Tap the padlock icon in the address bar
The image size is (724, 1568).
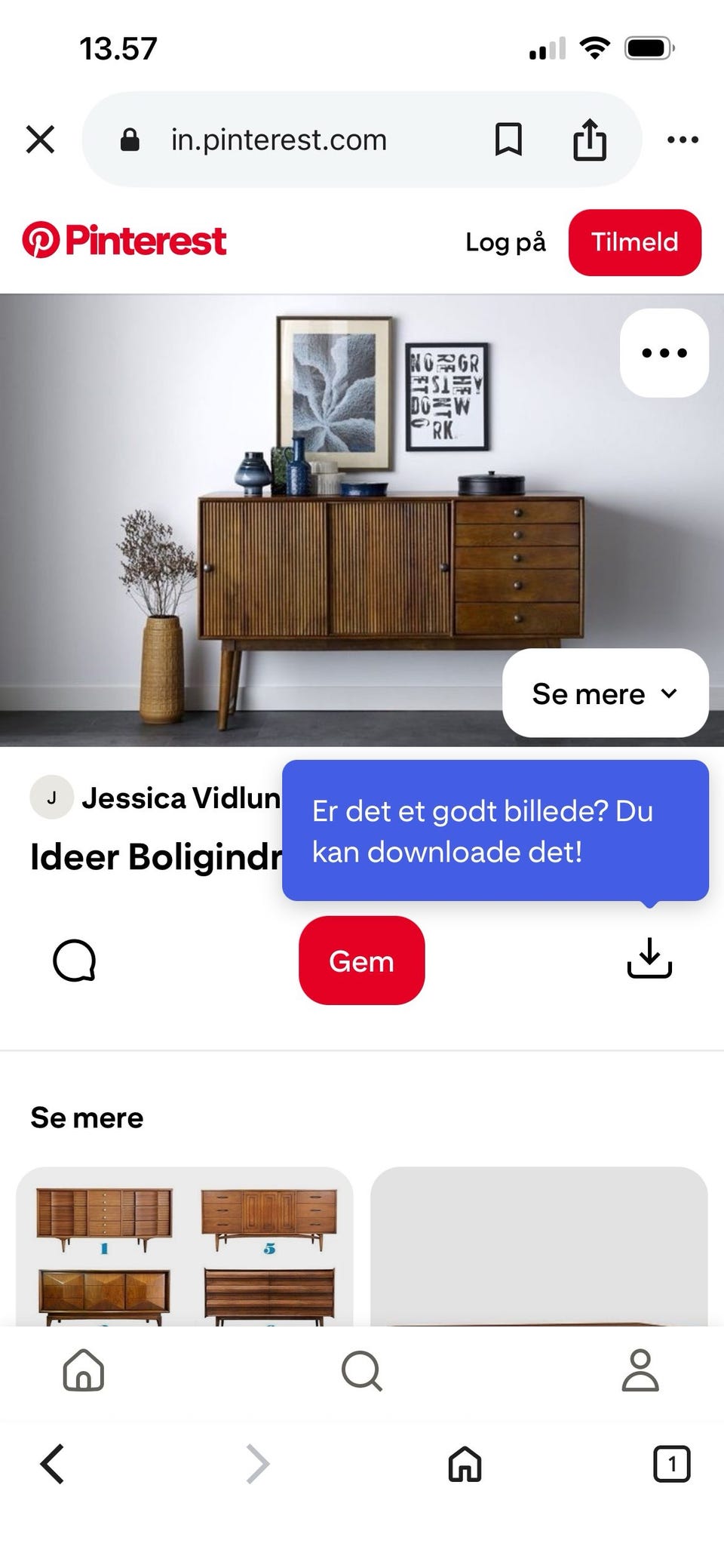tap(128, 139)
